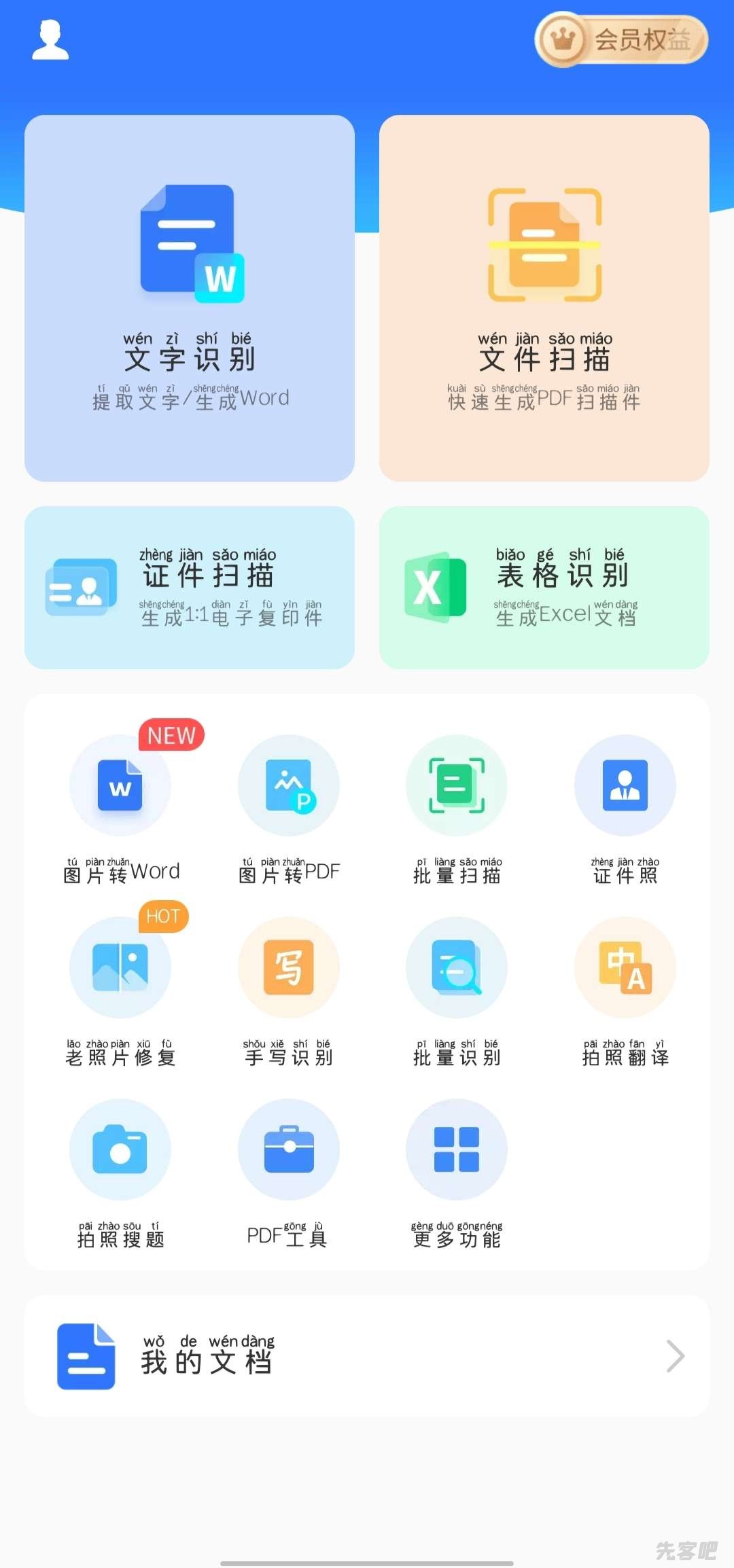Open the 文件扫描 file scan card
This screenshot has width=734, height=1568.
544,298
